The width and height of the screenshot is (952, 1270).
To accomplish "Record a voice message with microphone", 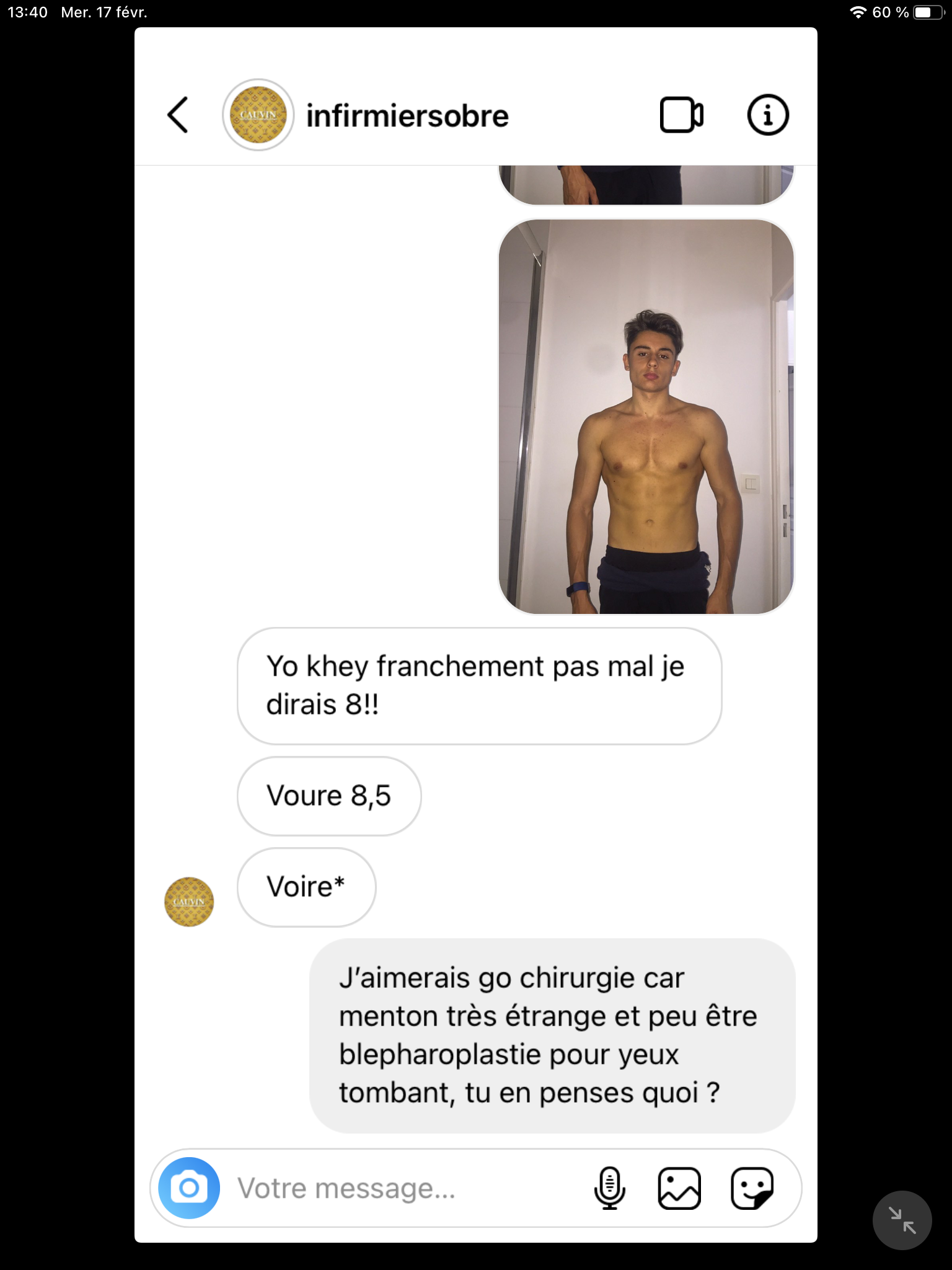I will click(x=610, y=1188).
